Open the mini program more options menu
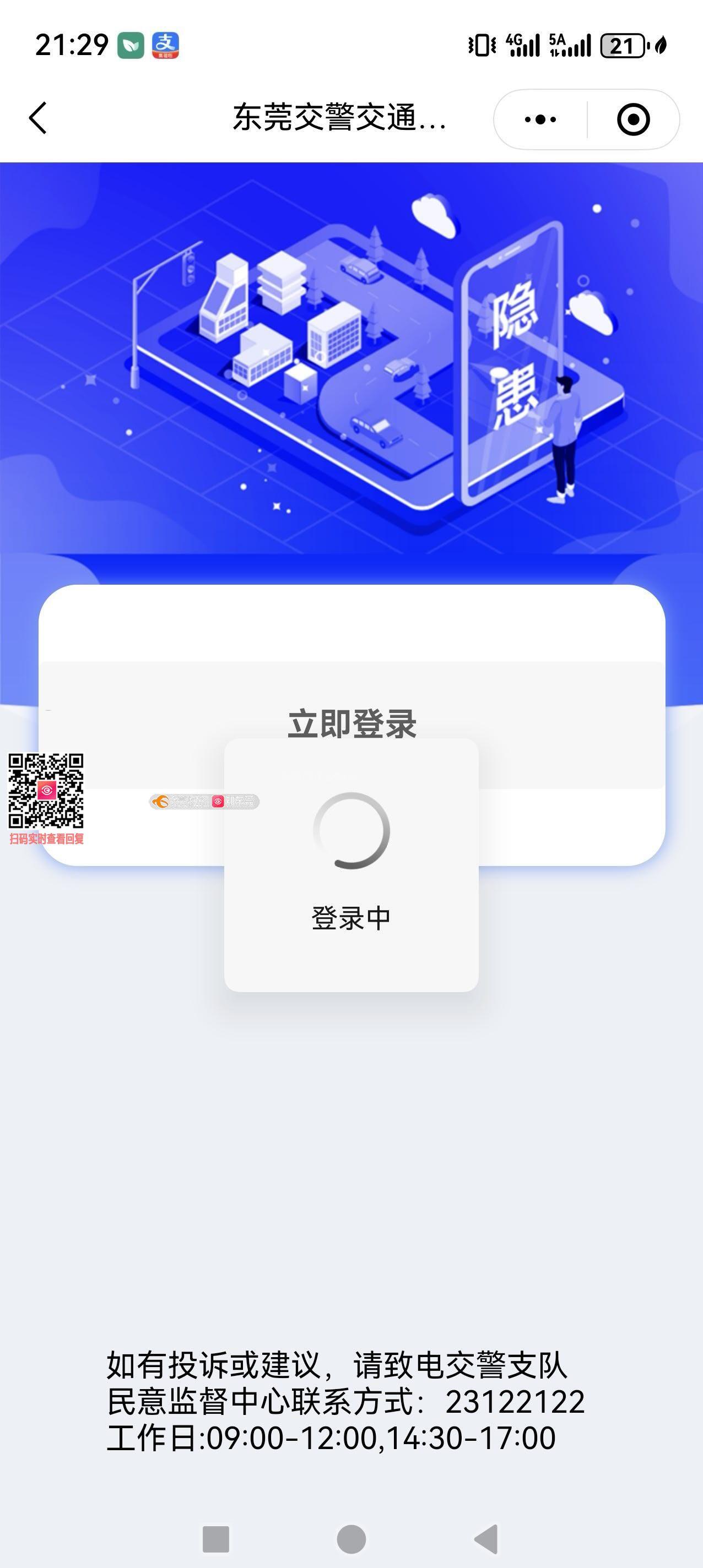Screen dimensions: 703x1568 (540, 119)
